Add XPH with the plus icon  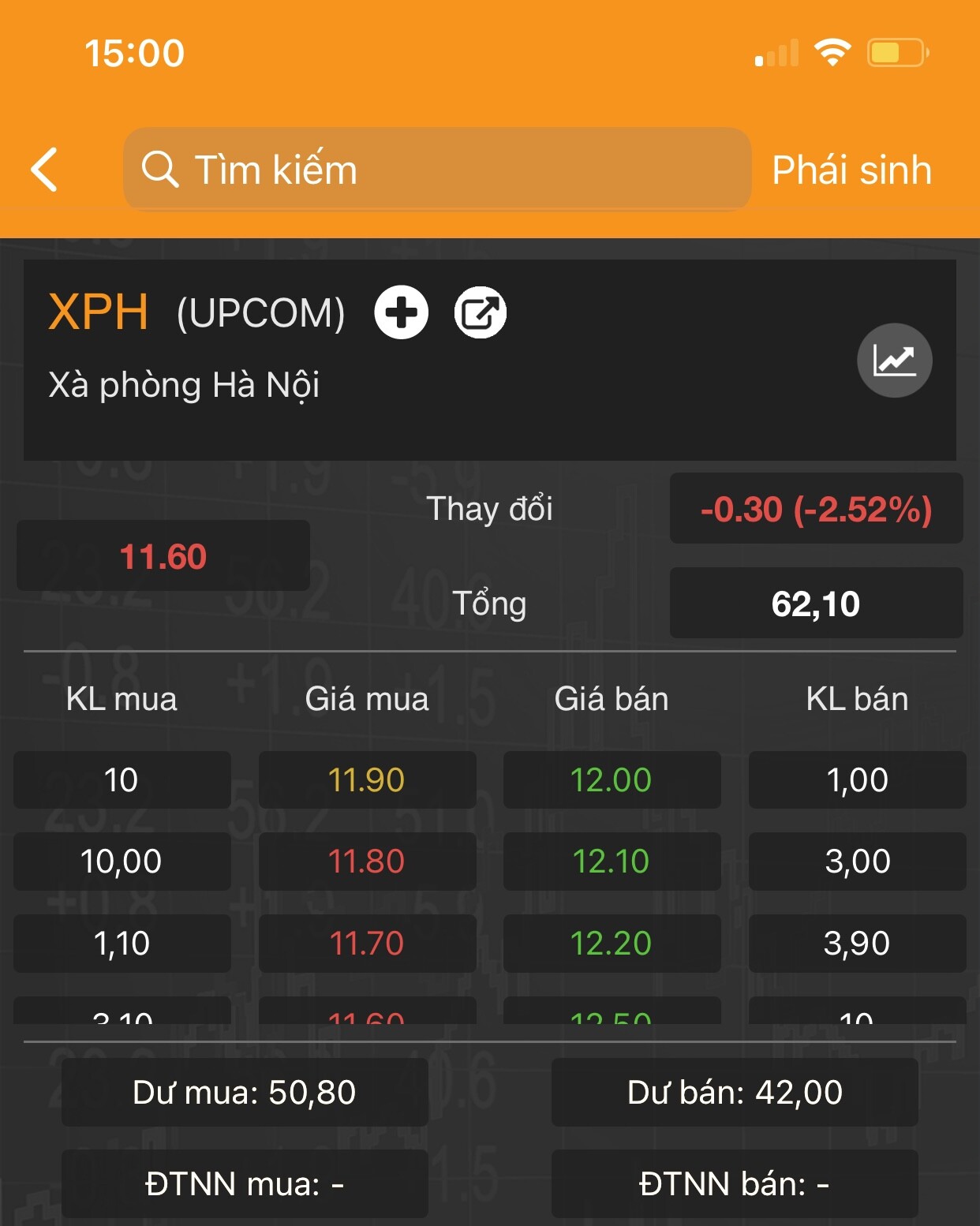coord(402,312)
